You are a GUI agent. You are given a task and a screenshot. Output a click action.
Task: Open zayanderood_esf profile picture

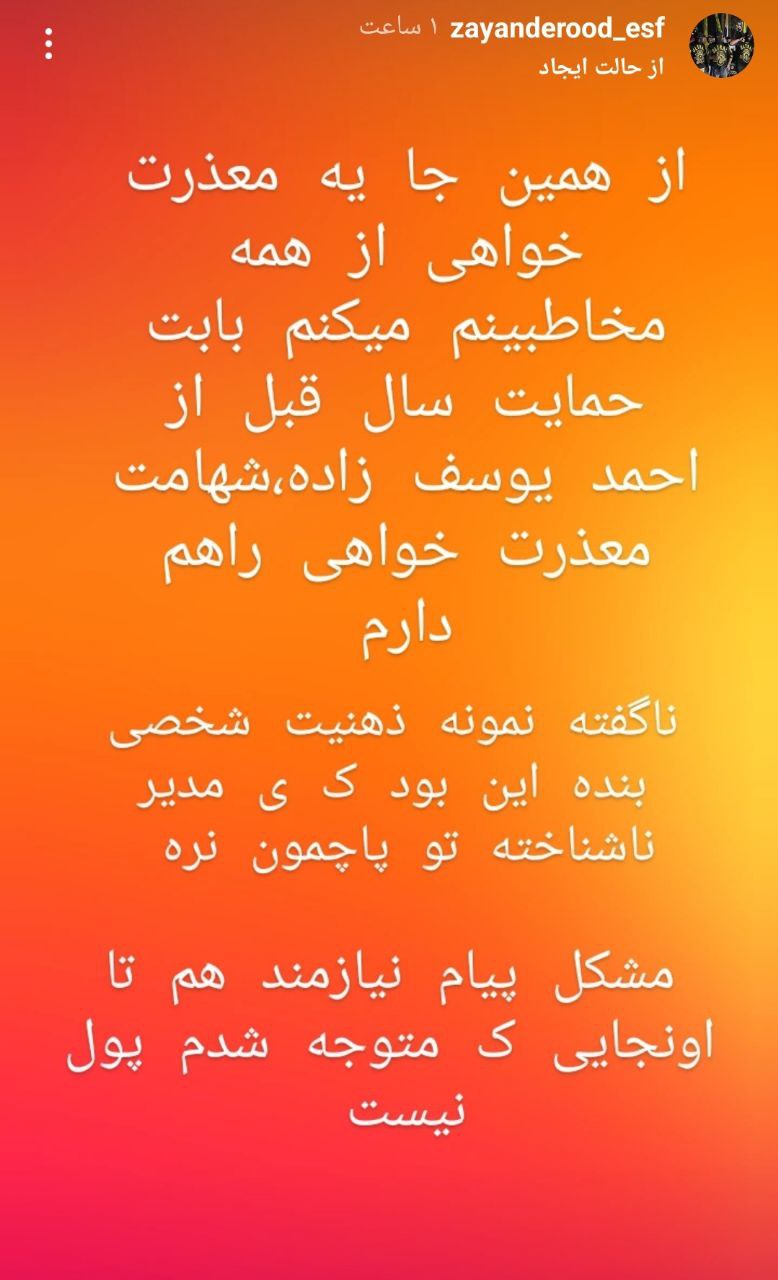tap(722, 46)
